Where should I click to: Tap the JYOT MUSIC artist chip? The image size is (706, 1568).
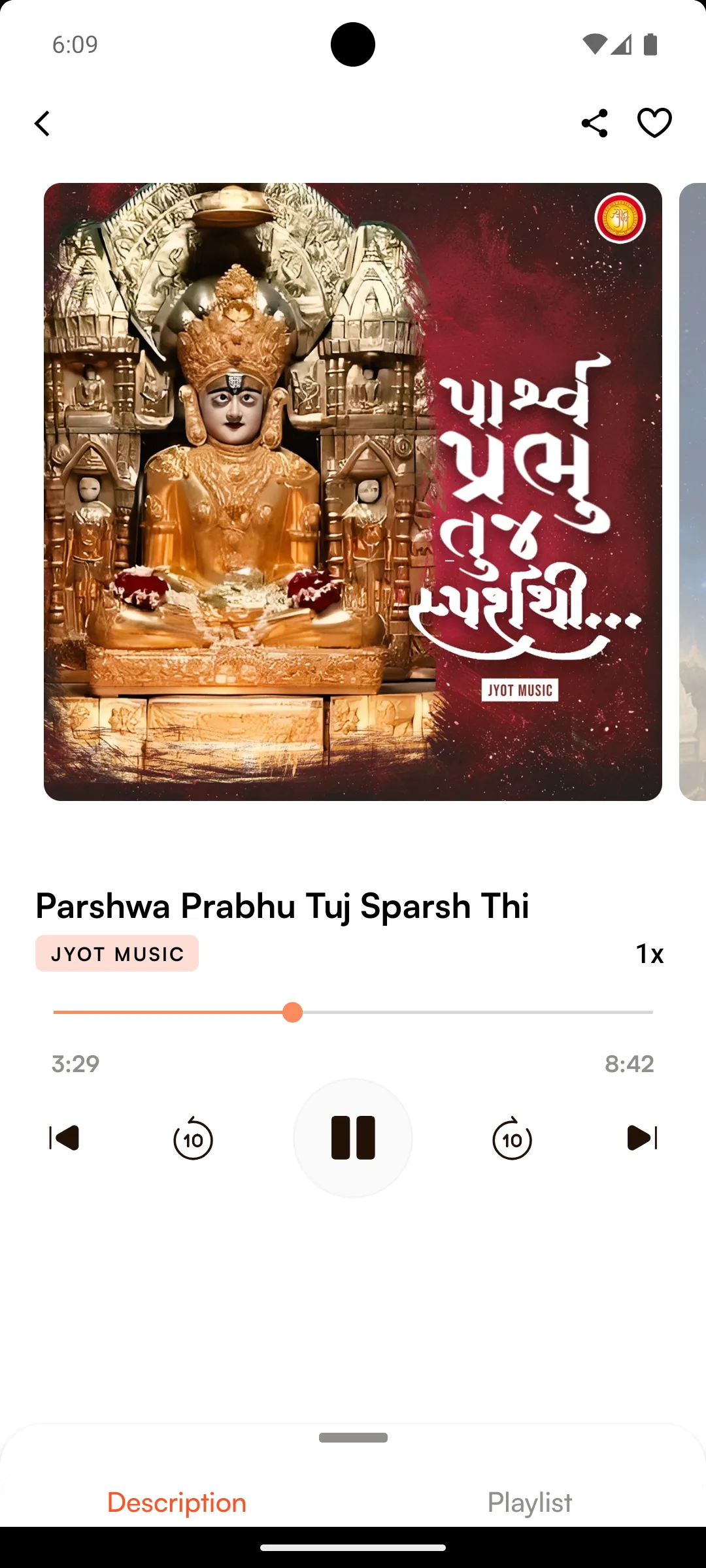pos(117,953)
